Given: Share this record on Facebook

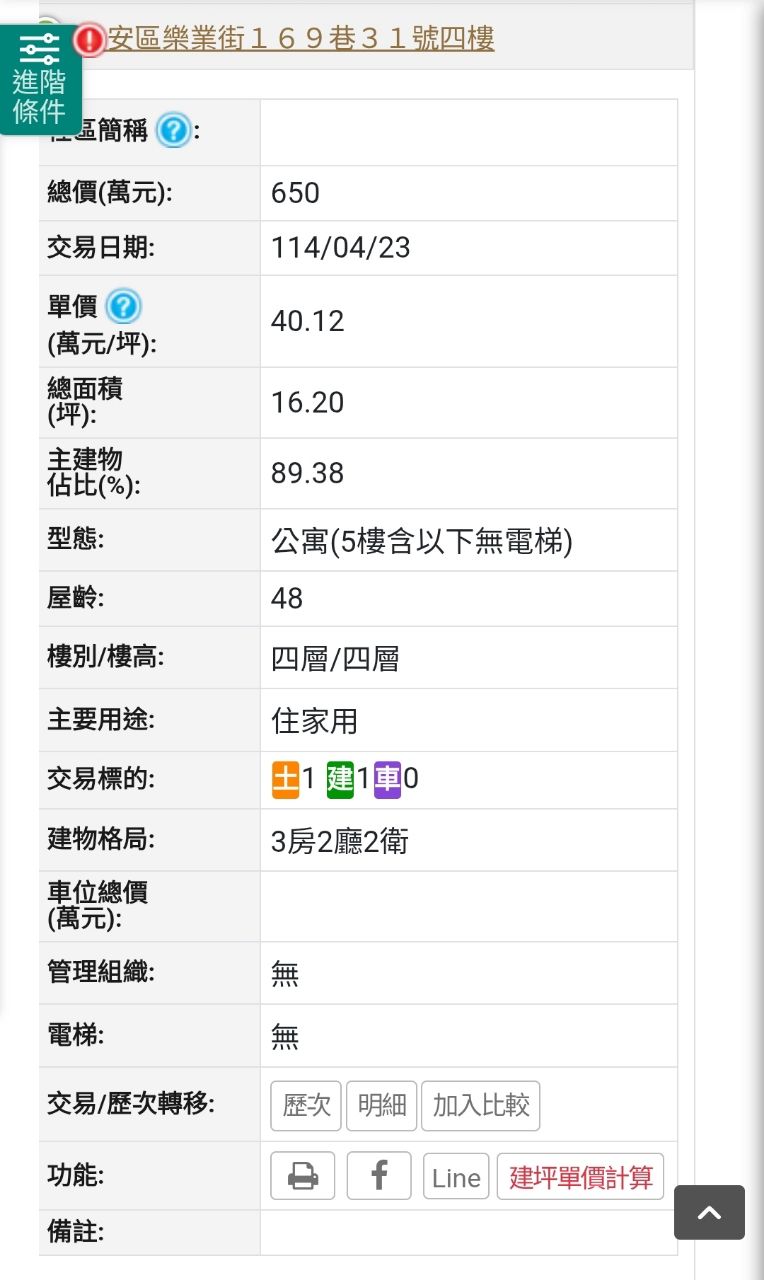Looking at the screenshot, I should click(x=379, y=1176).
